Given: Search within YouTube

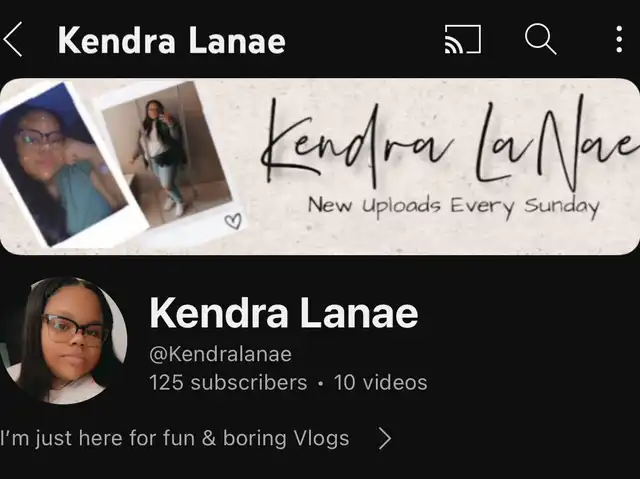Looking at the screenshot, I should point(540,40).
